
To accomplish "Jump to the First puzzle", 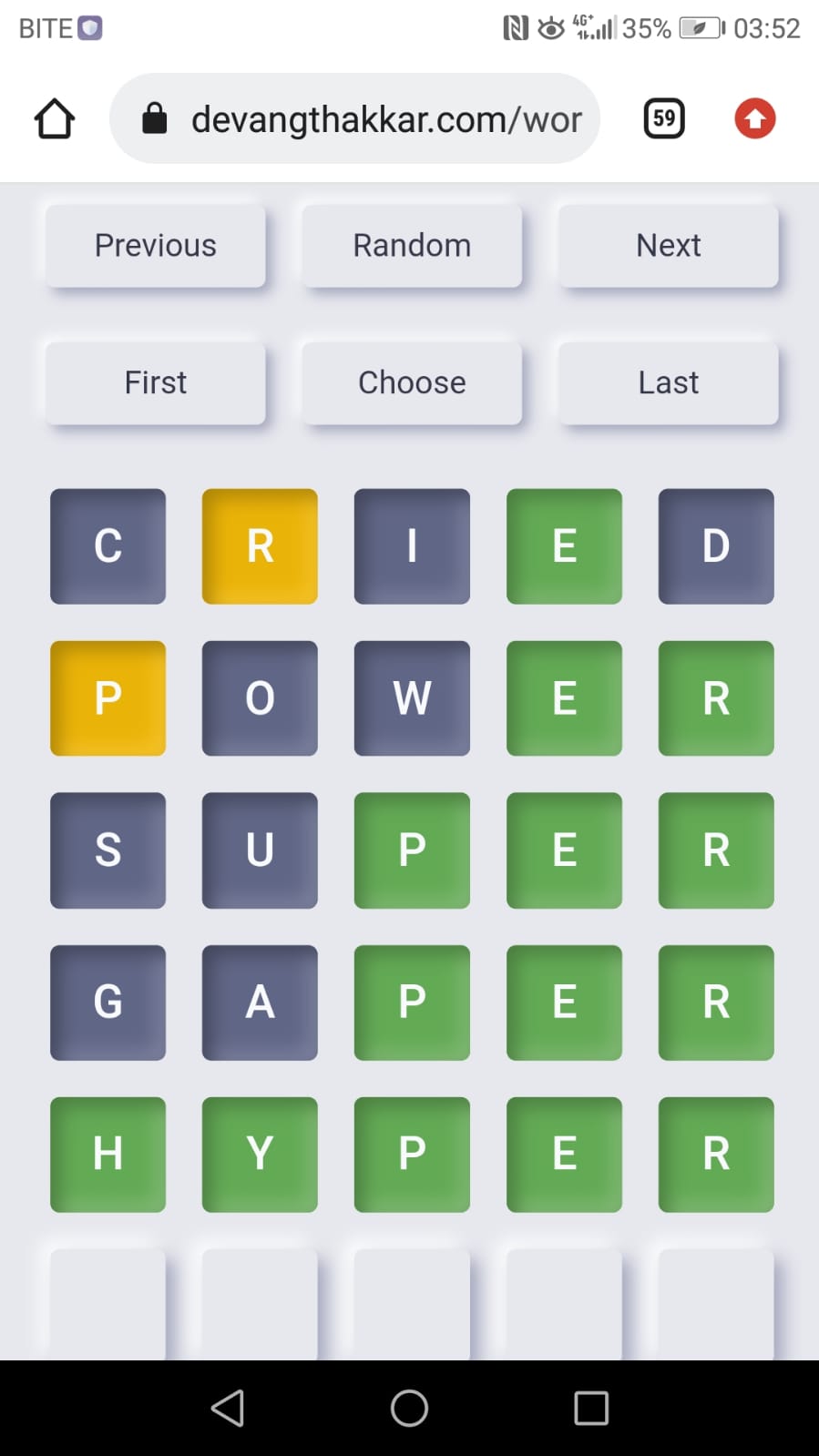I will (x=156, y=382).
